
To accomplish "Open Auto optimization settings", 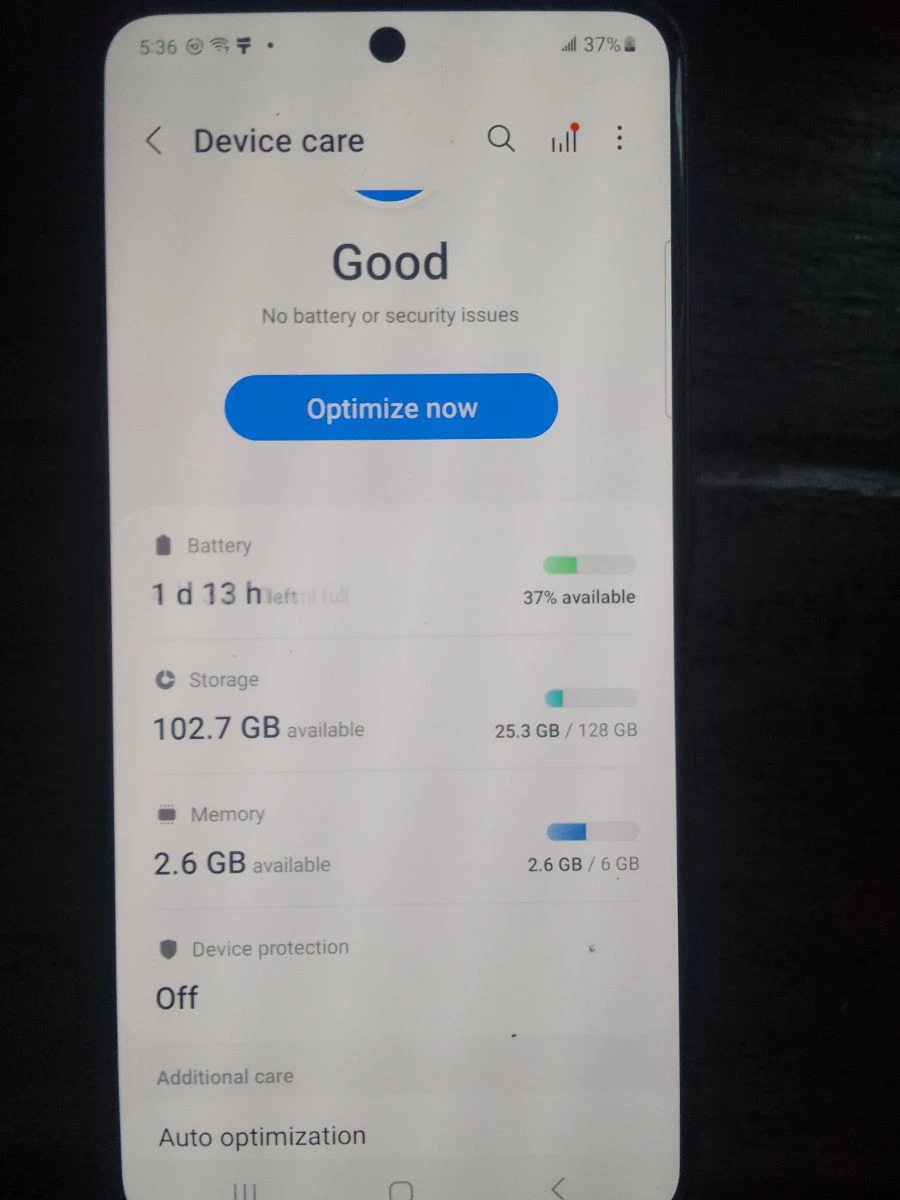I will pyautogui.click(x=262, y=1137).
